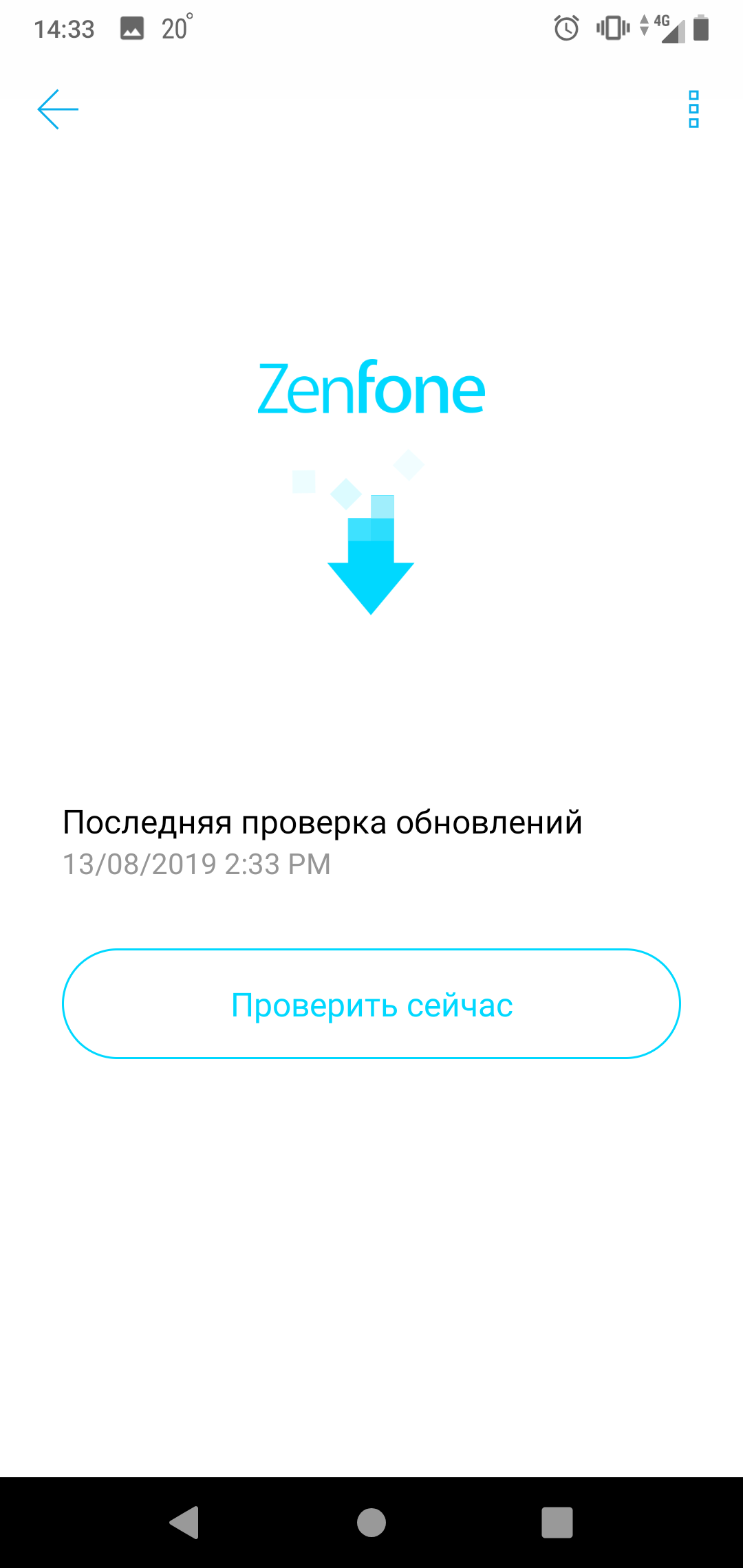This screenshot has height=1568, width=743.
Task: Tap the system home button
Action: click(371, 1522)
